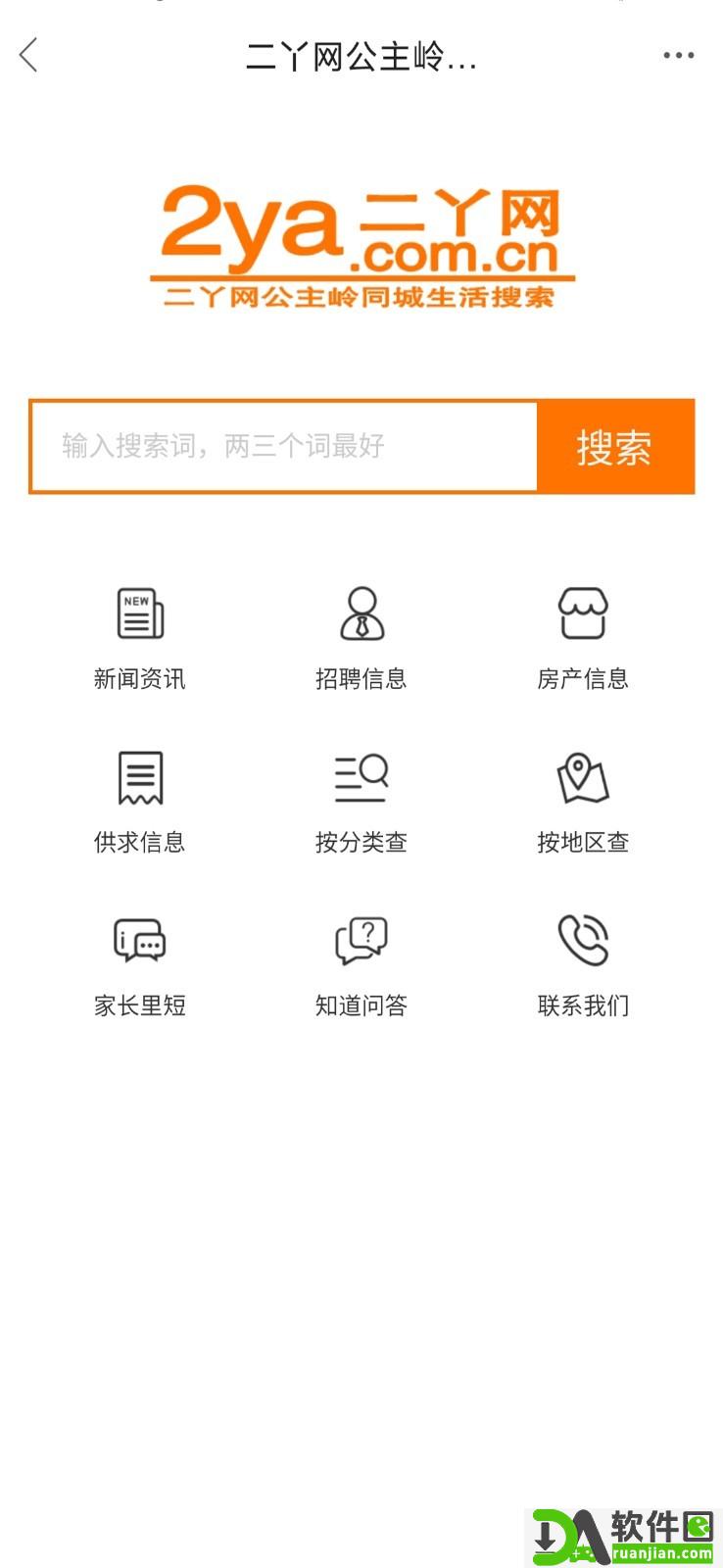Open 按分类查 category search icon
This screenshot has width=723, height=1568.
pos(361,777)
